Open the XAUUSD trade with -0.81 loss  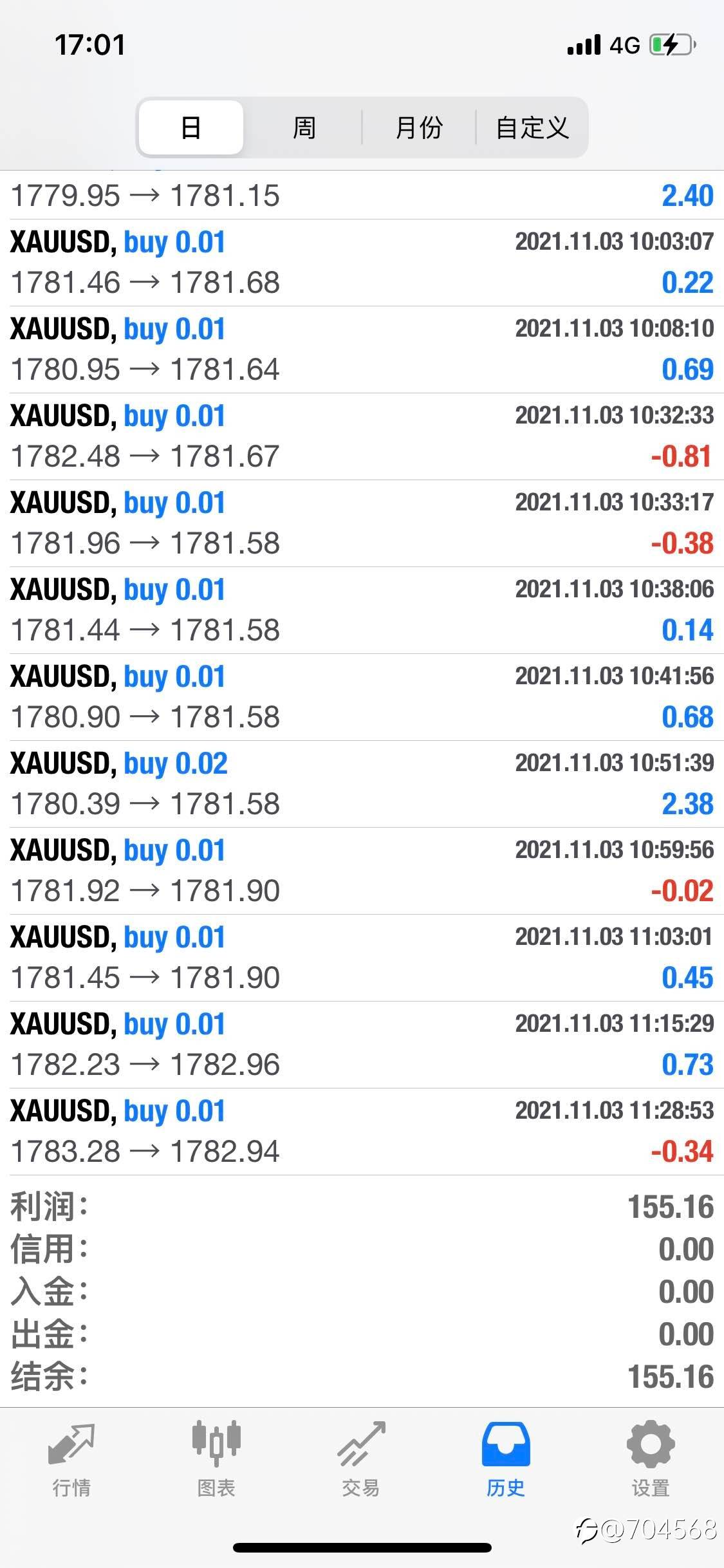tap(362, 436)
